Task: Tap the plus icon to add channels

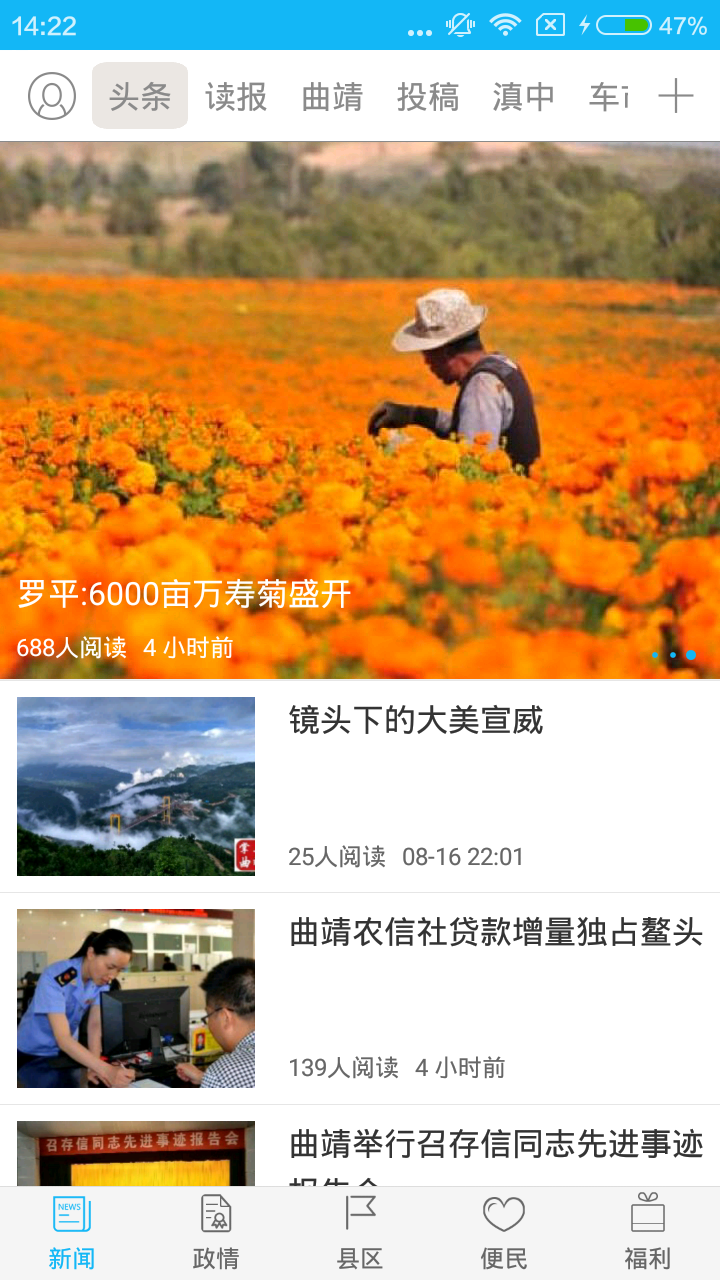Action: [676, 97]
